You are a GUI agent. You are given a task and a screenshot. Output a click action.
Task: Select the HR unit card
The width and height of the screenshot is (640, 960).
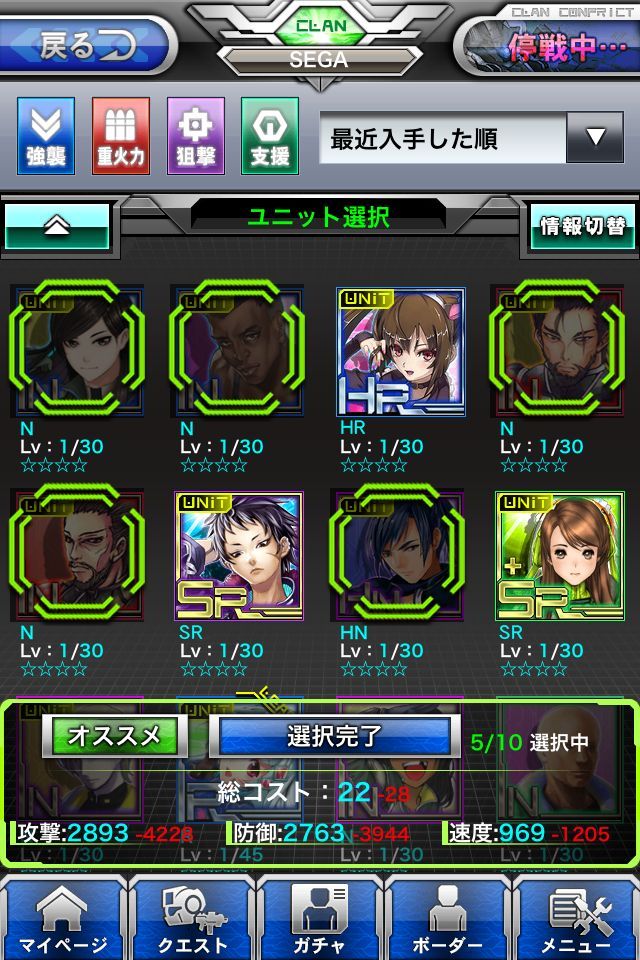(400, 352)
